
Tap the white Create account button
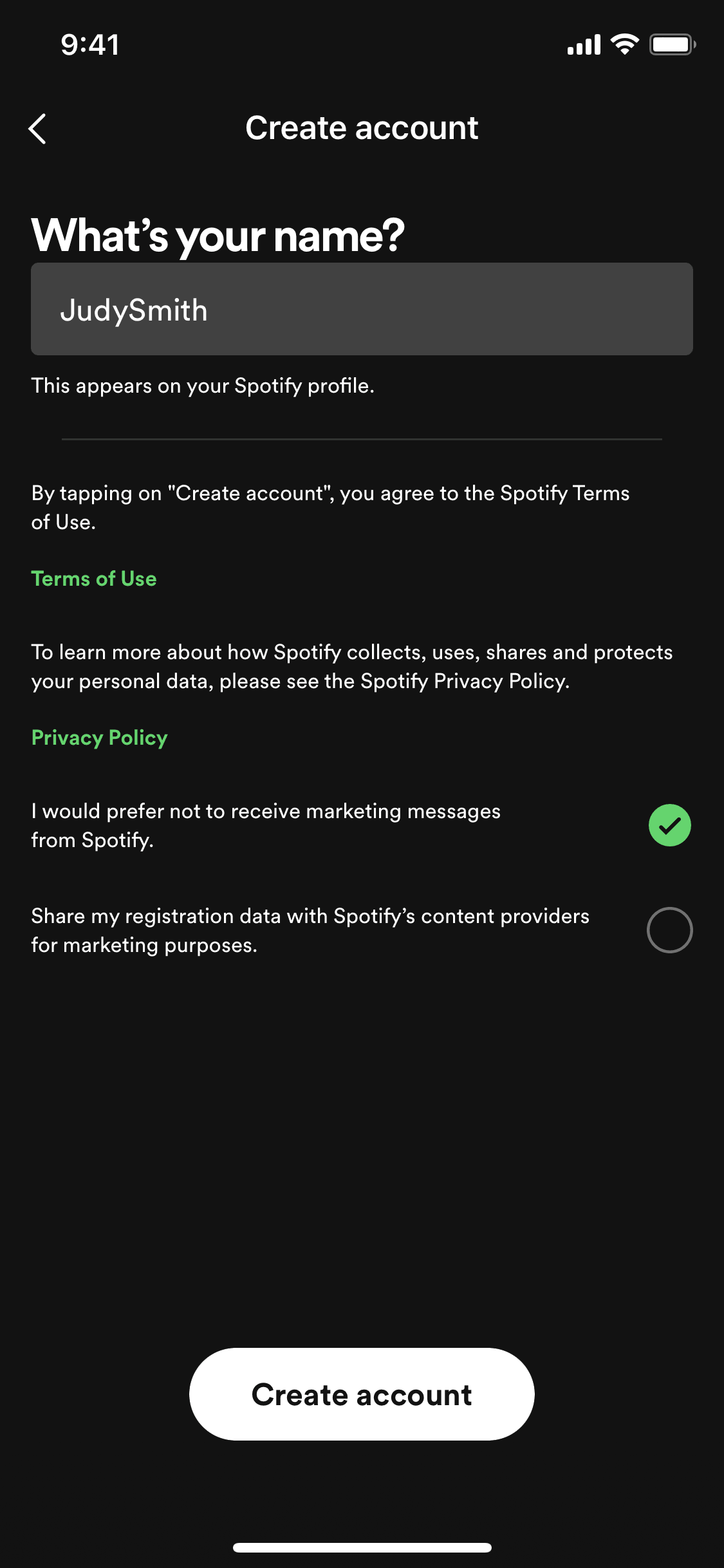(362, 1394)
